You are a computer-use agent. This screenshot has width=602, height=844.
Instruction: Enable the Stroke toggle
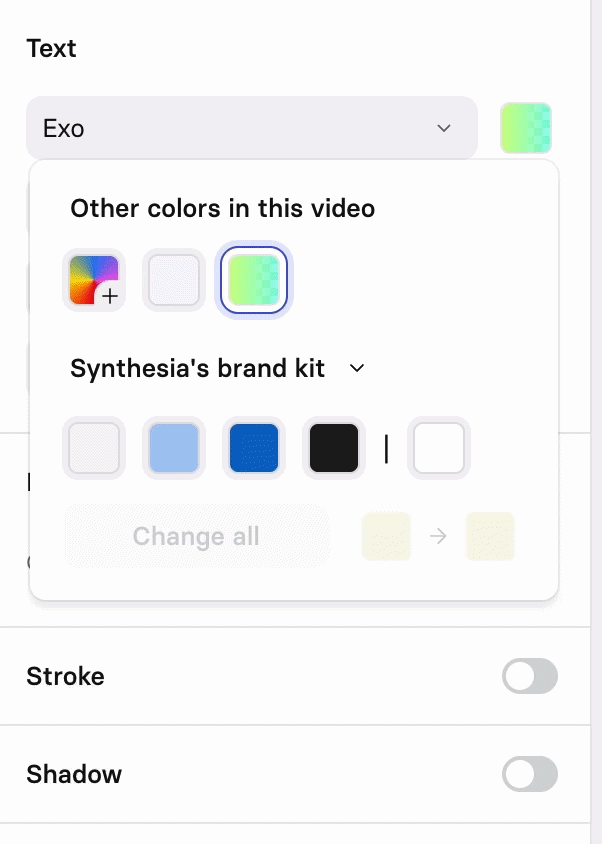(x=529, y=677)
